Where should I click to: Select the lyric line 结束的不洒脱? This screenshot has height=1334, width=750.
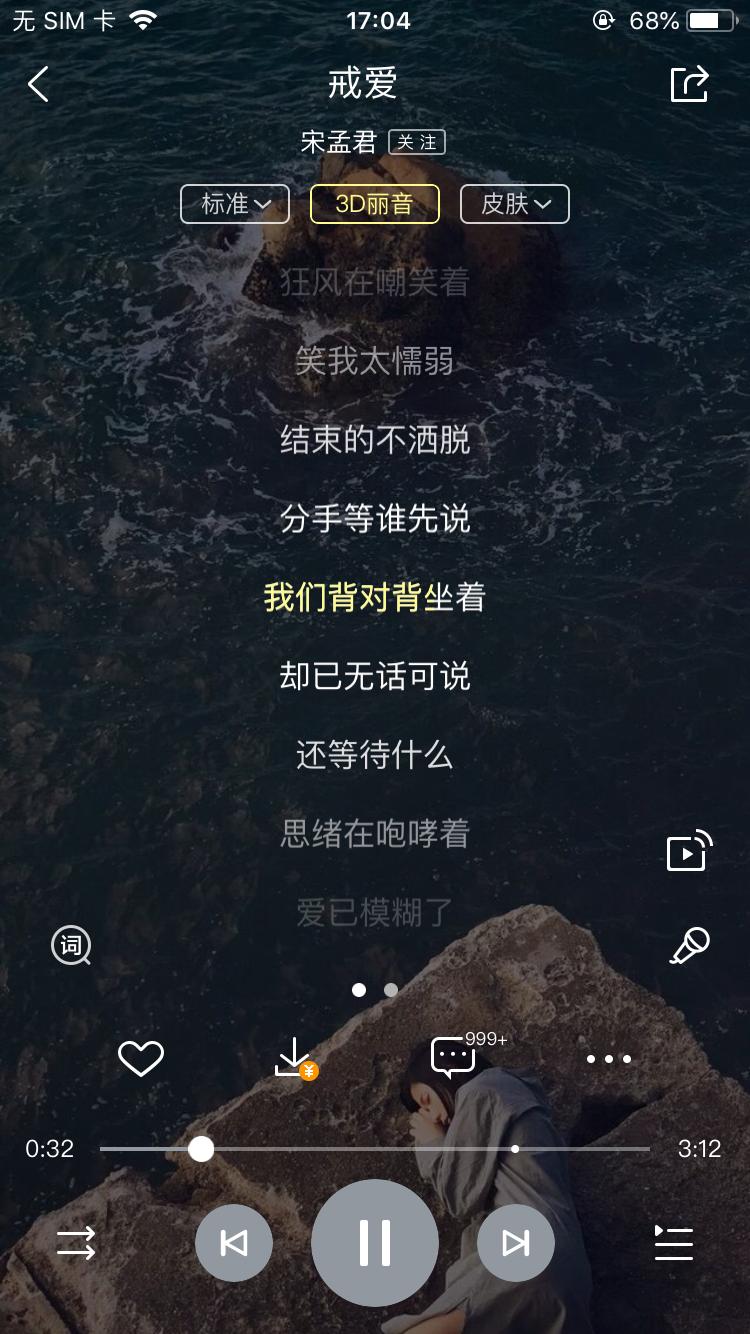pyautogui.click(x=374, y=439)
